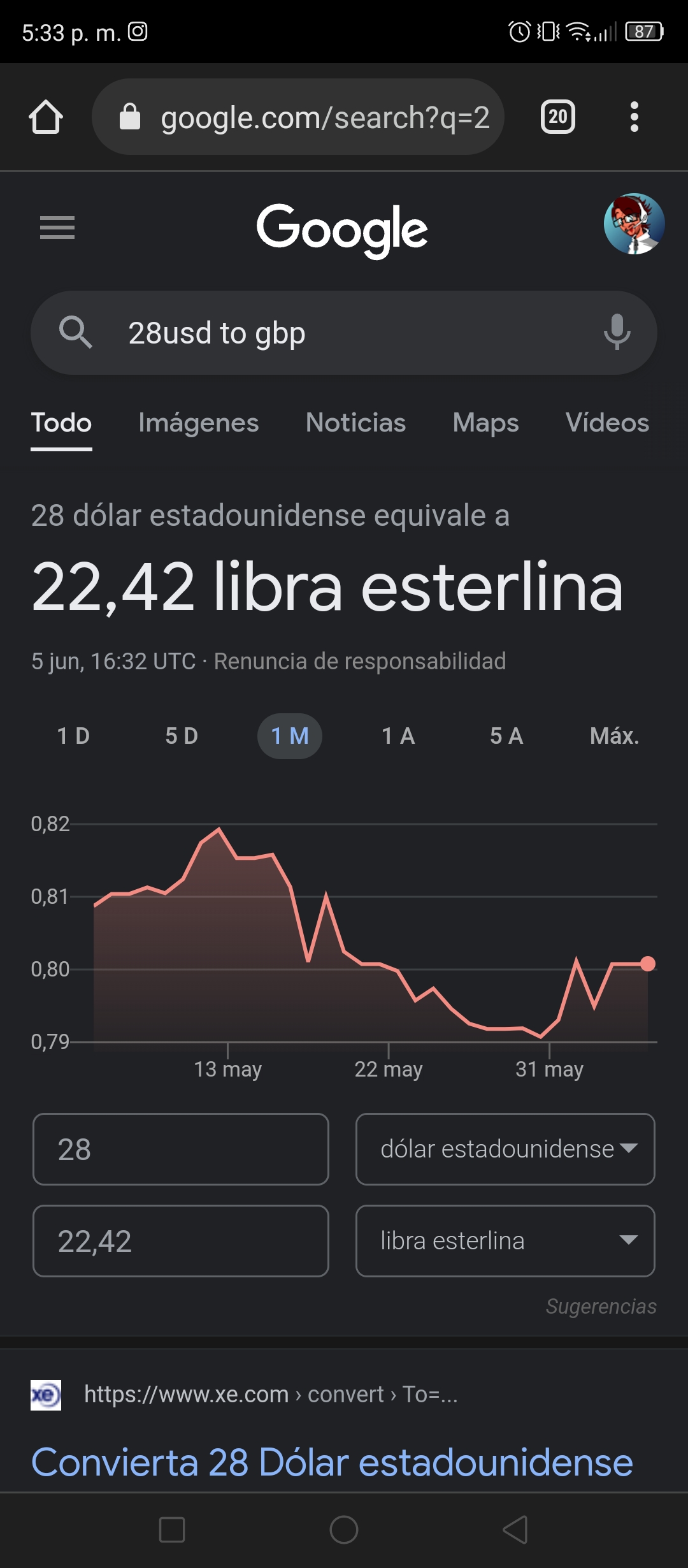This screenshot has width=688, height=1568.
Task: Switch to the Vídeos tab
Action: (x=607, y=423)
